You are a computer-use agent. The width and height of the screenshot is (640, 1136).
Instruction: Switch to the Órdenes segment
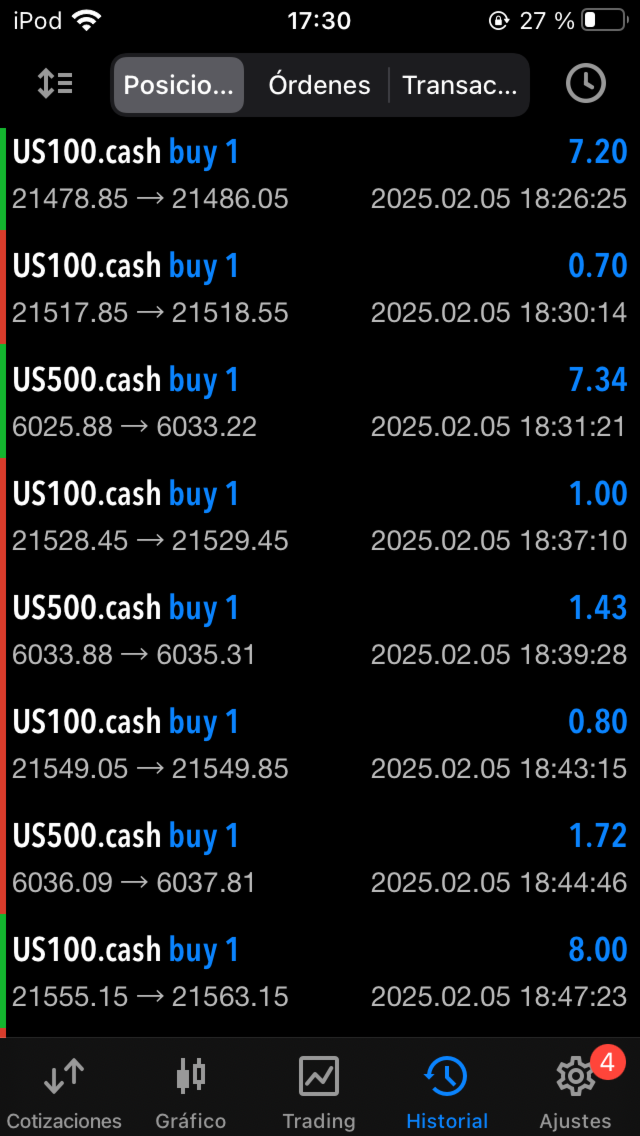click(x=319, y=85)
